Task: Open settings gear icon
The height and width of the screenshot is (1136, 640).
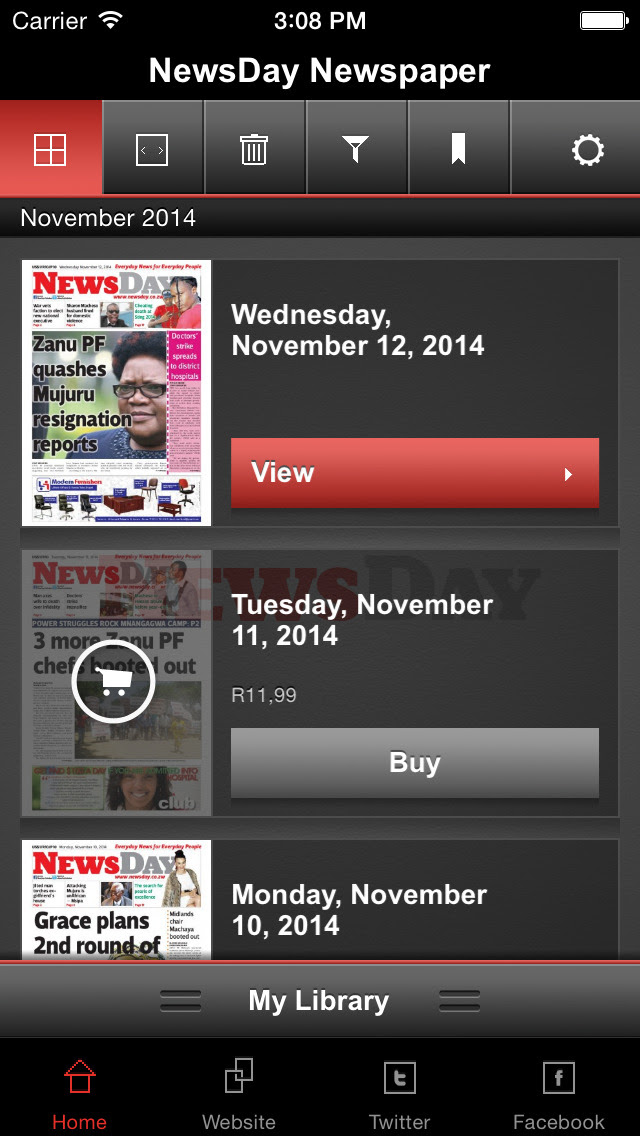Action: click(x=587, y=150)
